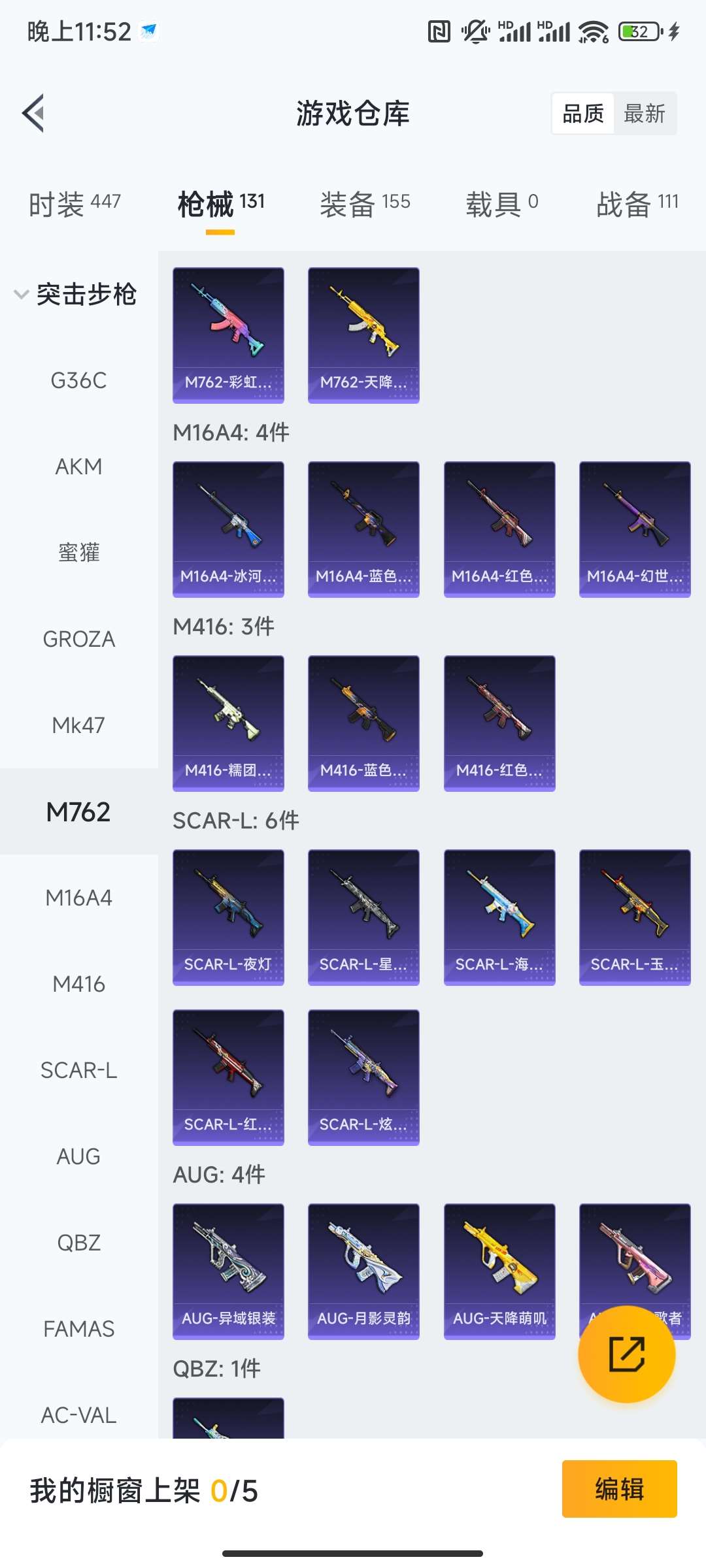Select FAMAS in the side list
Screen dimensions: 706x1568
coord(78,1329)
